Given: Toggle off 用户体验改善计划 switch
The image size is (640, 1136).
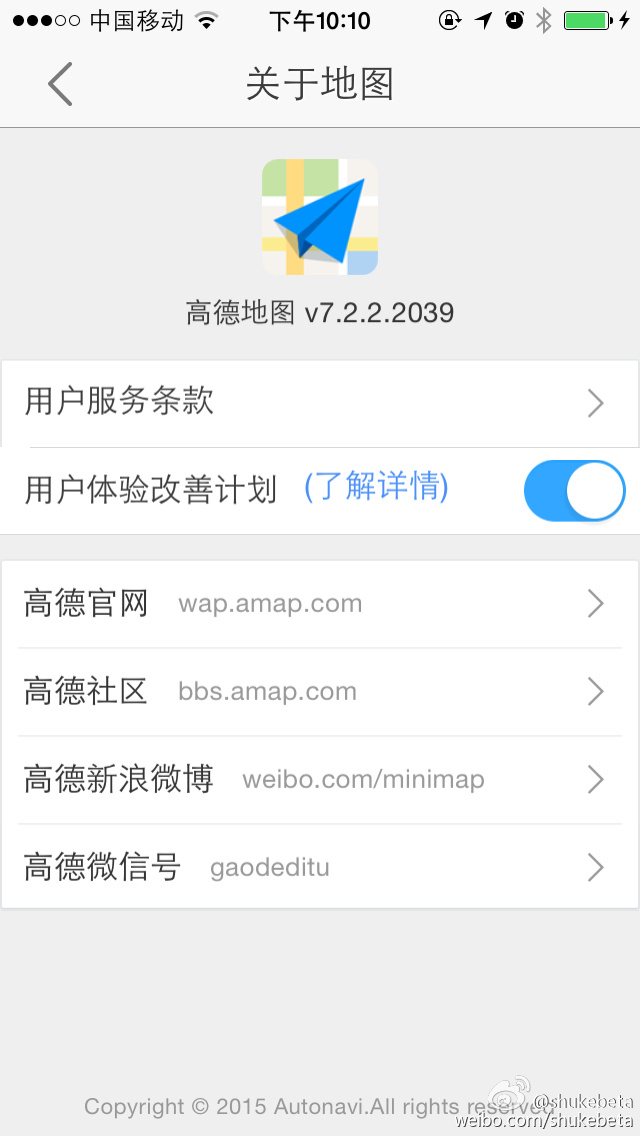Looking at the screenshot, I should tap(574, 490).
